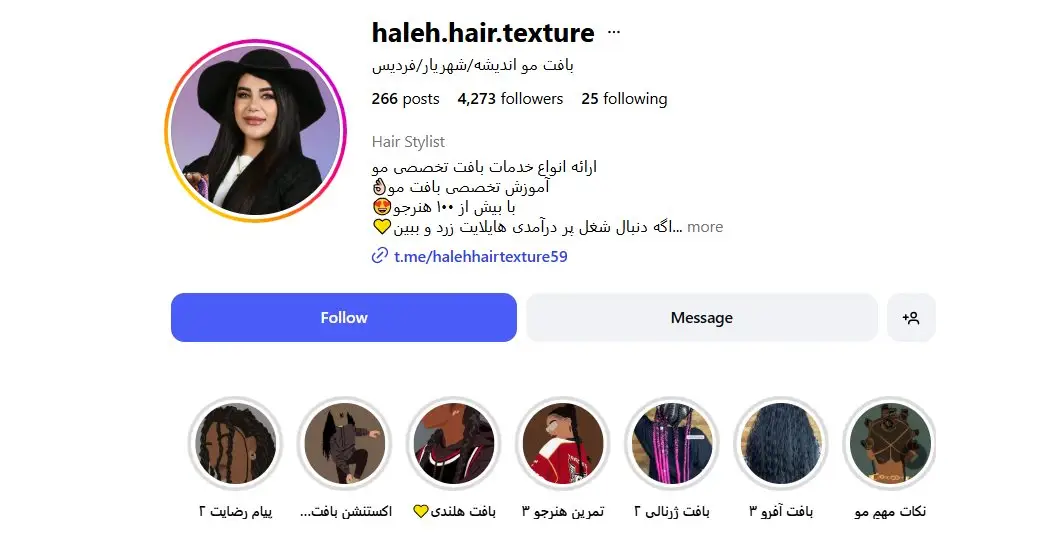
Task: Open the t.me/halehhairtexture59 link
Action: click(x=480, y=256)
